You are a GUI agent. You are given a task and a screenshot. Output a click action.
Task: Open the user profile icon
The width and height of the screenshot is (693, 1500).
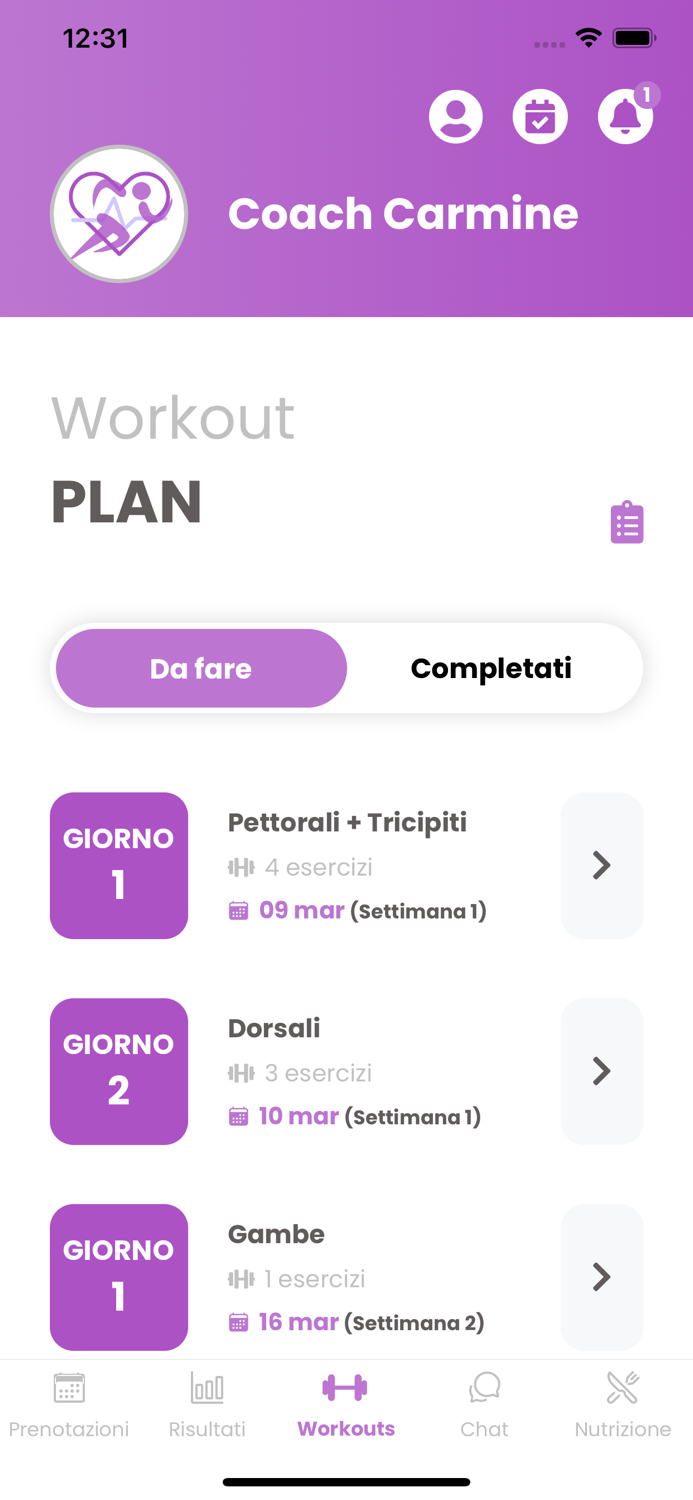(x=456, y=117)
